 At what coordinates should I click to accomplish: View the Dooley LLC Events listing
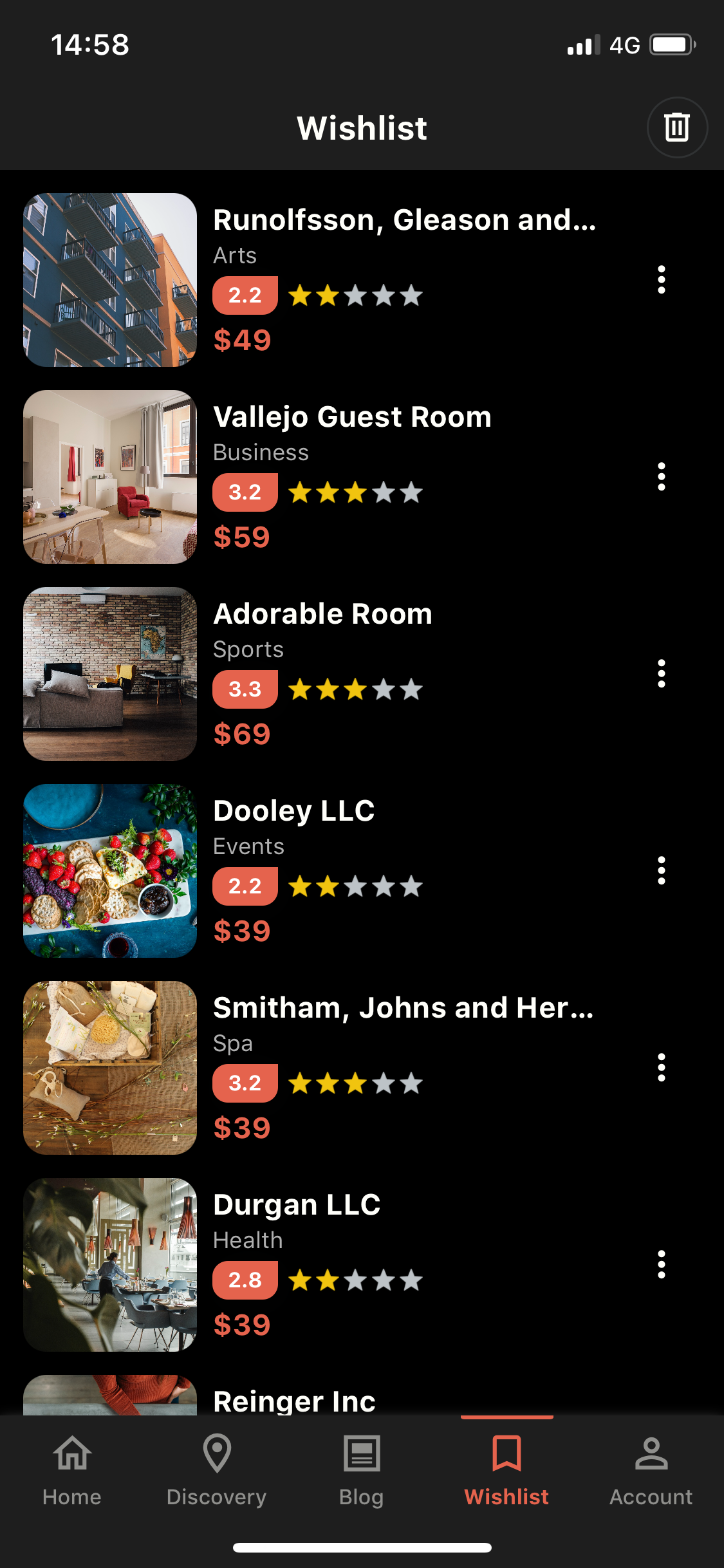[293, 811]
